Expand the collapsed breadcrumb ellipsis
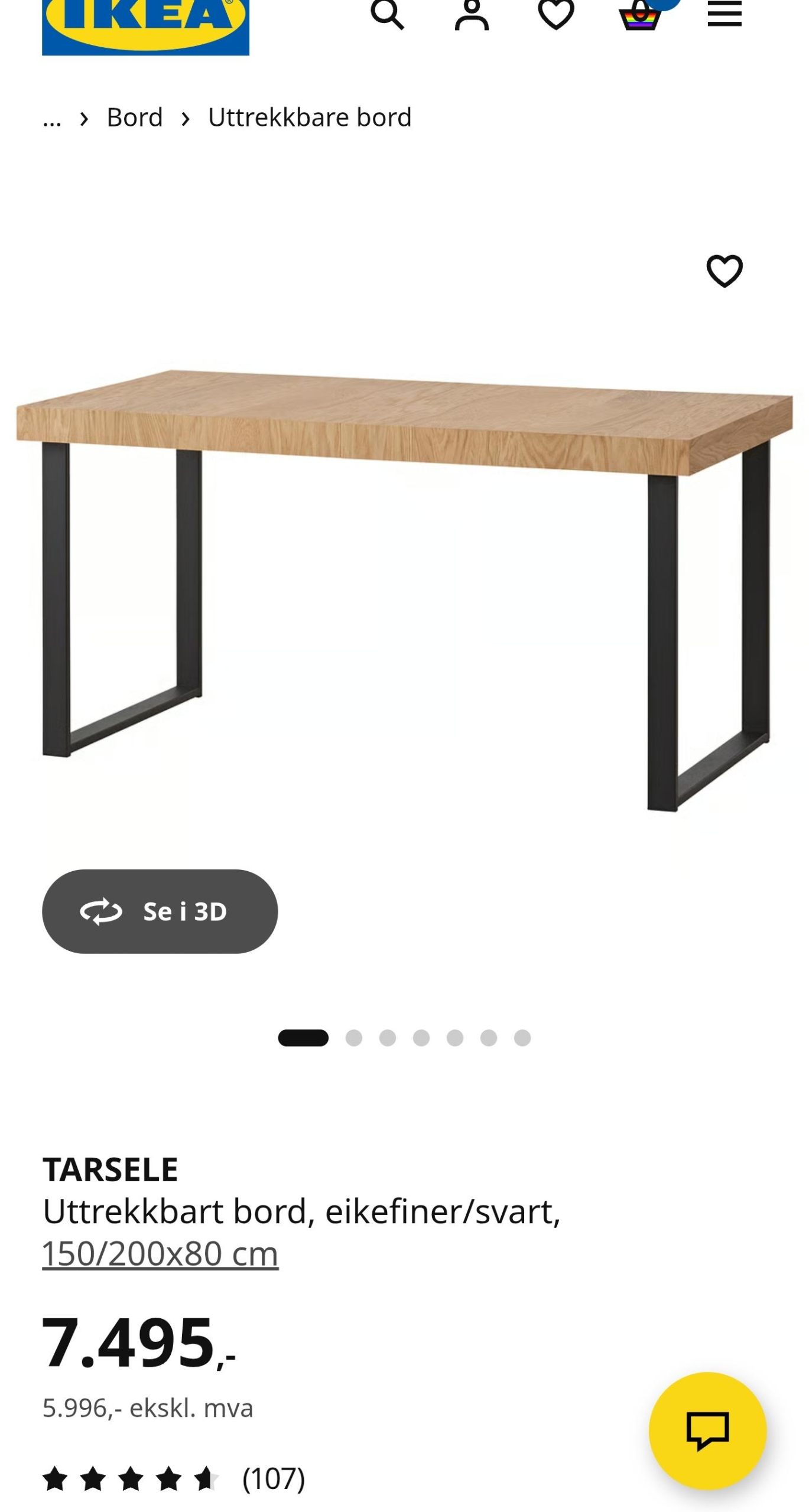 [52, 120]
